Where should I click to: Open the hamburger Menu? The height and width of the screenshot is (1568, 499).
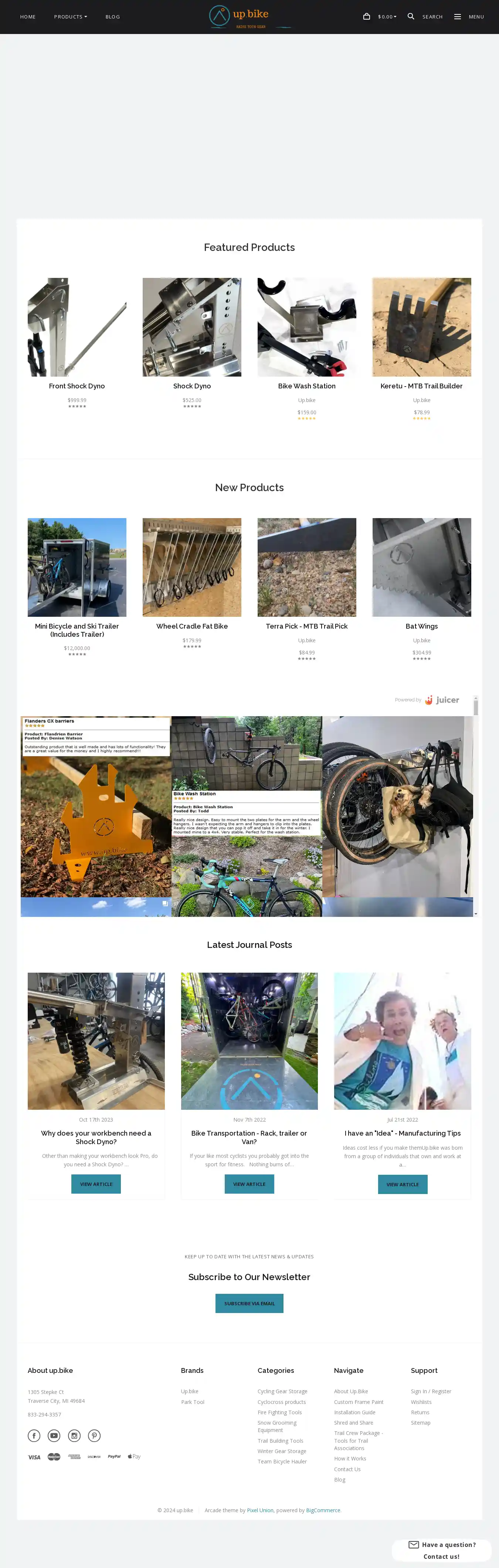pos(469,17)
